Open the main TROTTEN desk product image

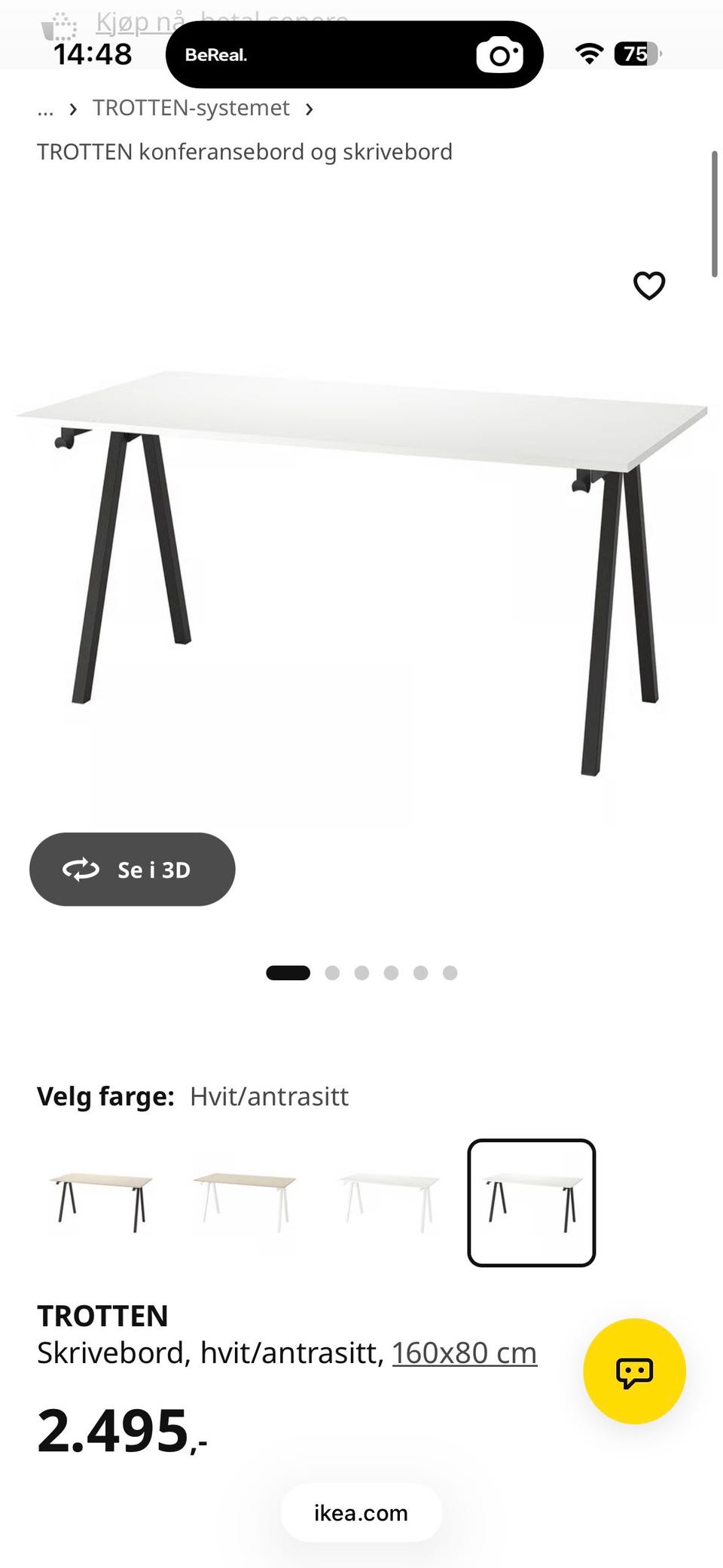361,573
